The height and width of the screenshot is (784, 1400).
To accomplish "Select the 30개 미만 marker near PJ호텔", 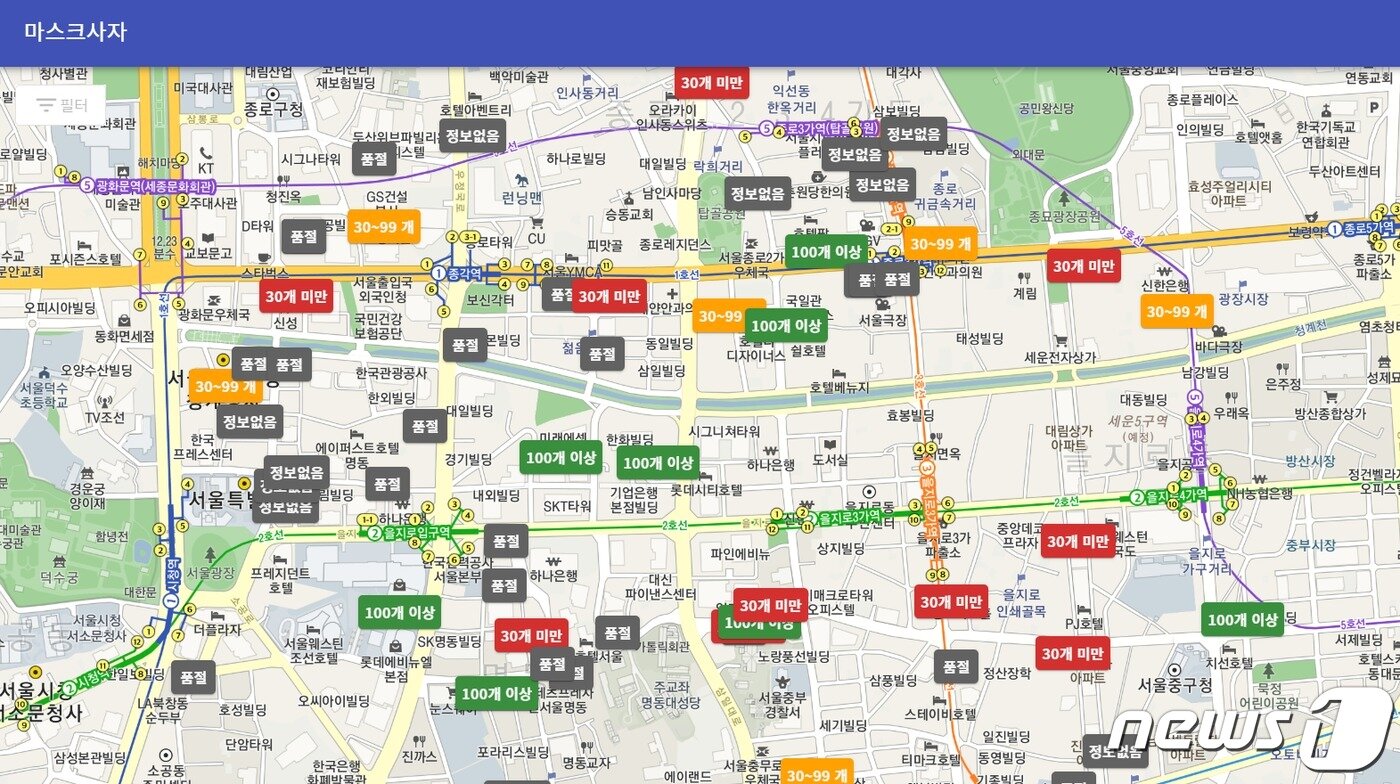I will click(x=1072, y=654).
